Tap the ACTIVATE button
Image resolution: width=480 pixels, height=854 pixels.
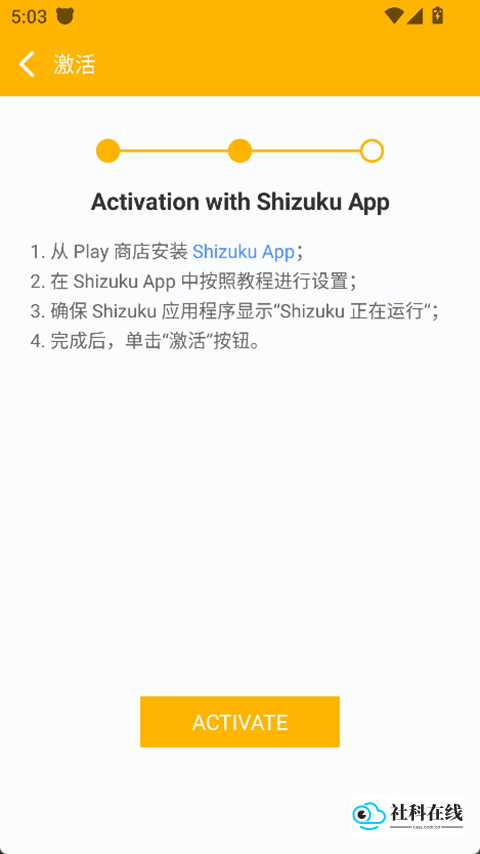(x=240, y=722)
